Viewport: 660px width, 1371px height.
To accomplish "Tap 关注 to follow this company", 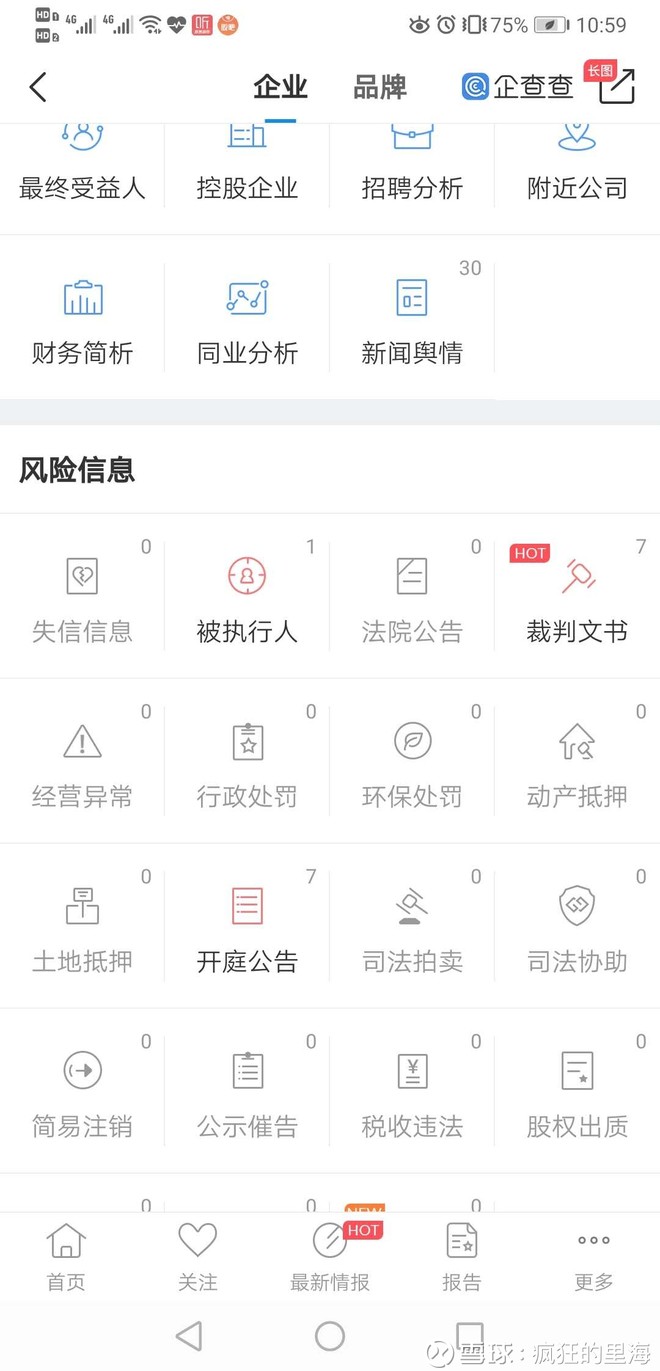I will click(x=198, y=1257).
